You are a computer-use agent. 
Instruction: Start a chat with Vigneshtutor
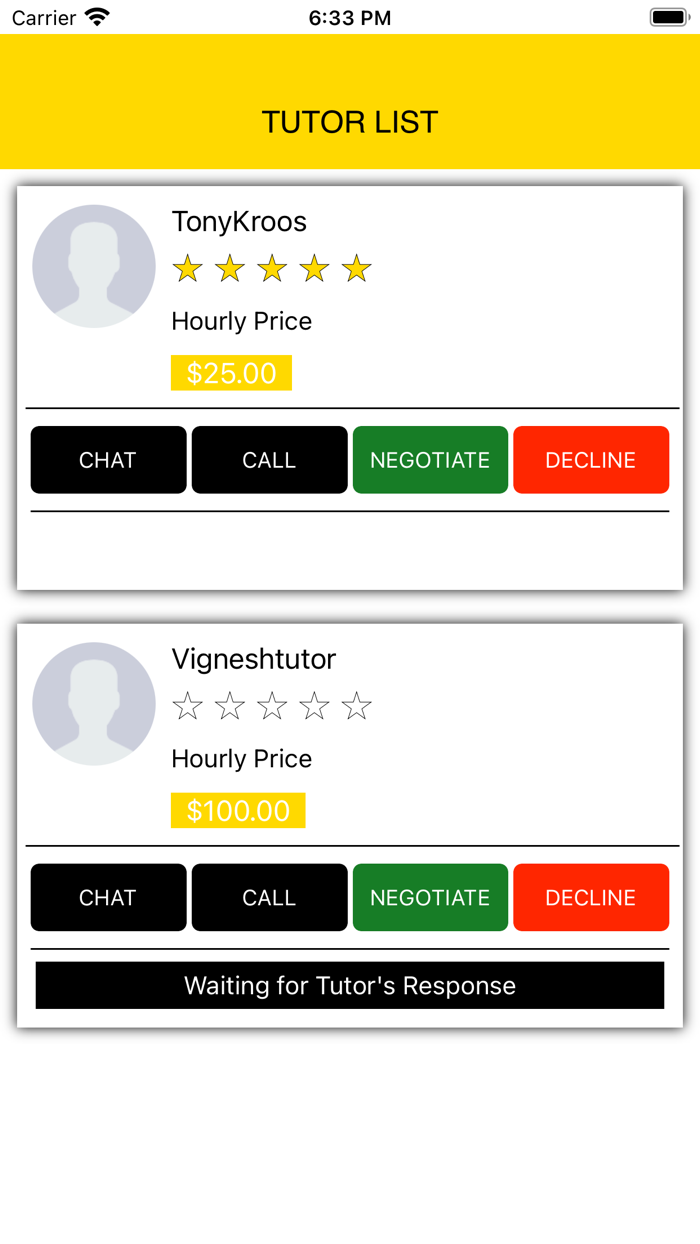[x=108, y=897]
